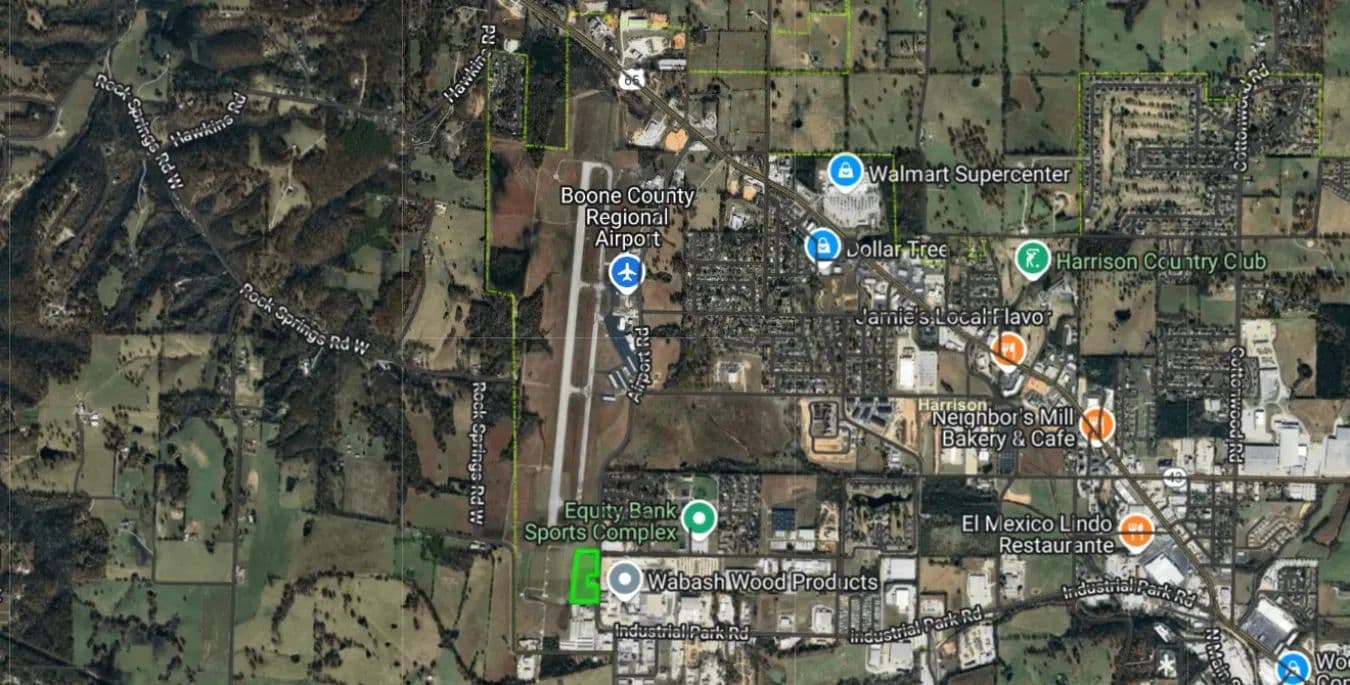Select the Walmart Supercenter map marker
Screen dimensions: 1350x685
(846, 171)
